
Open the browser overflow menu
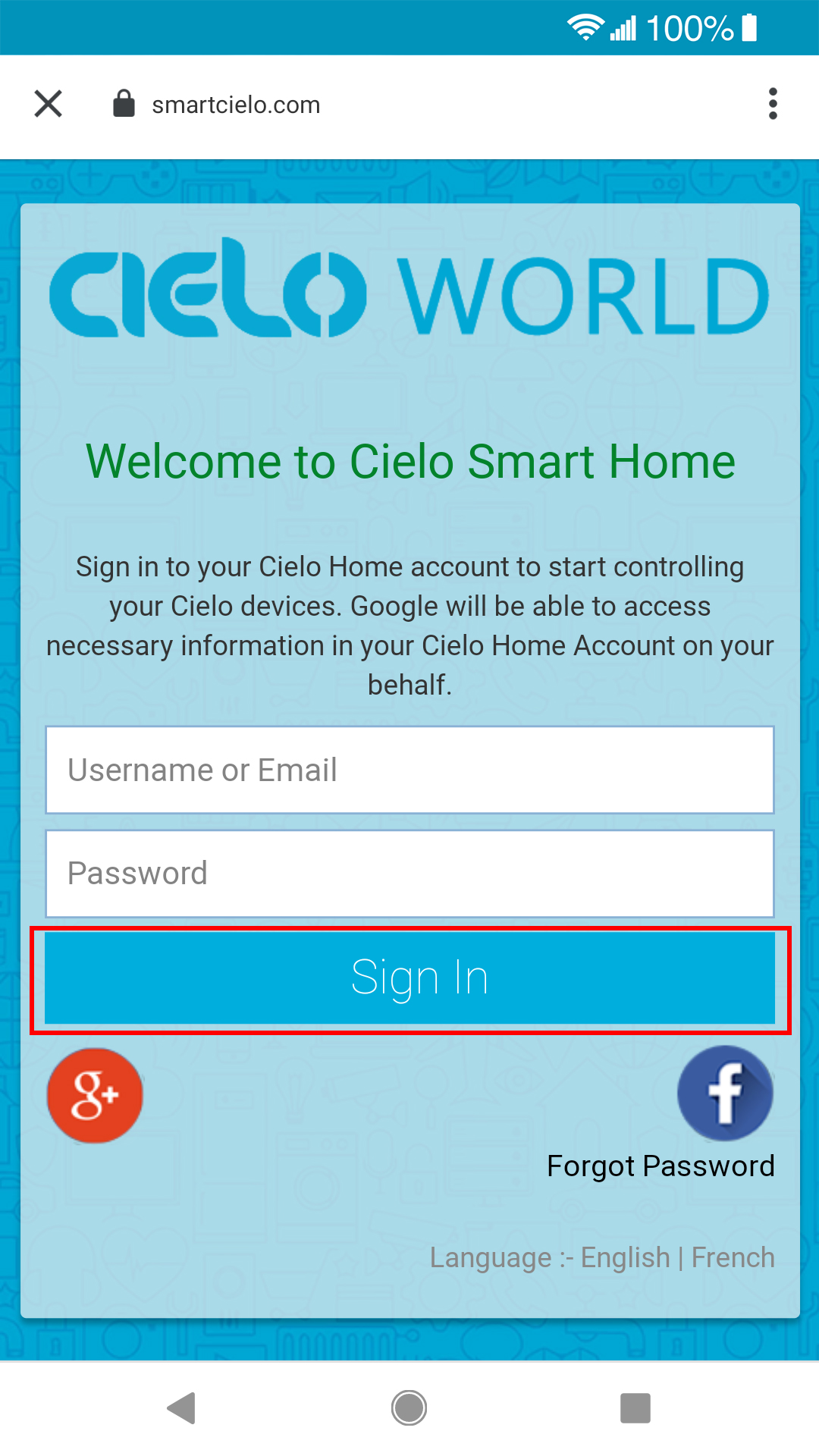click(772, 104)
